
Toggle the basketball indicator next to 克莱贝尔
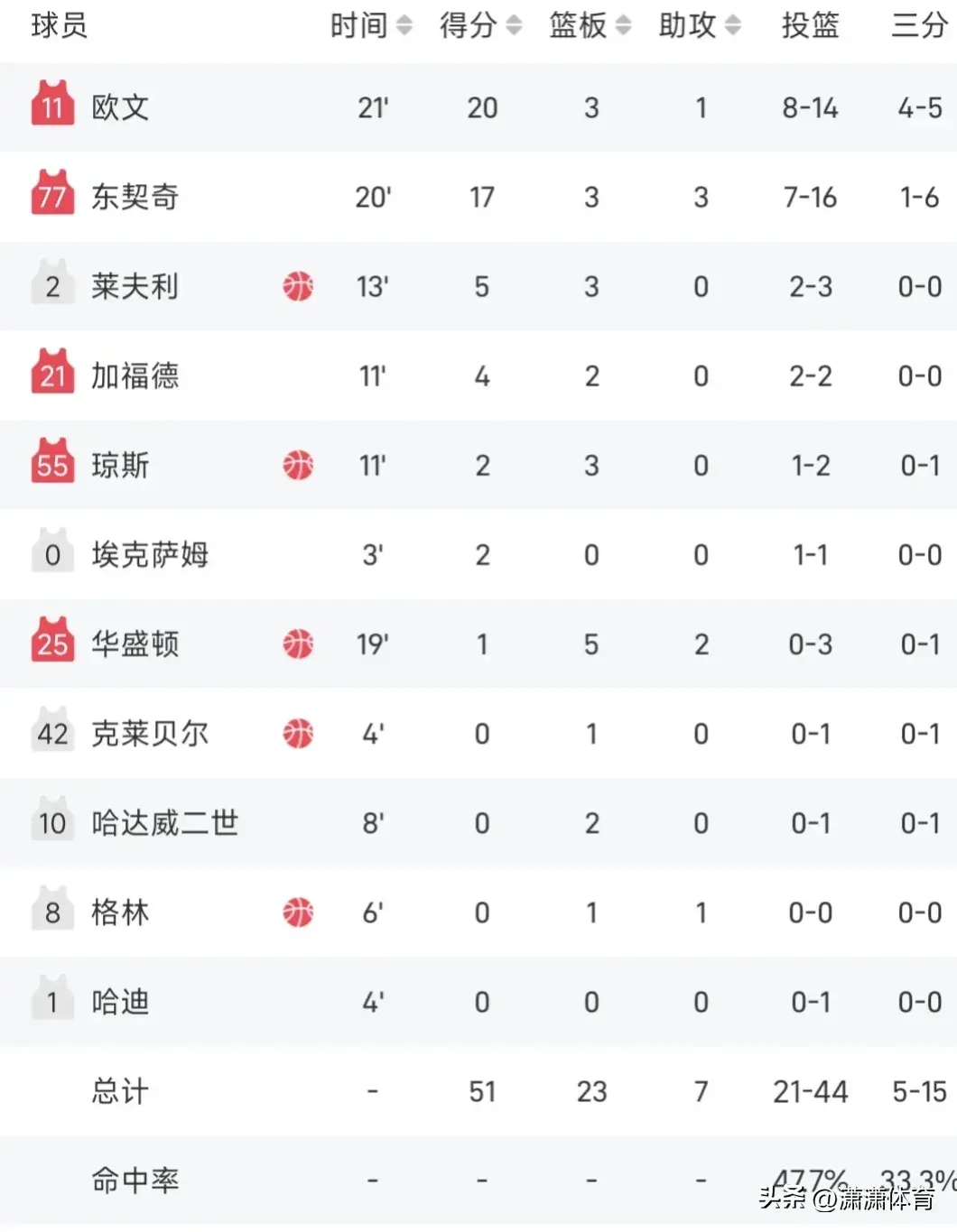pyautogui.click(x=298, y=733)
